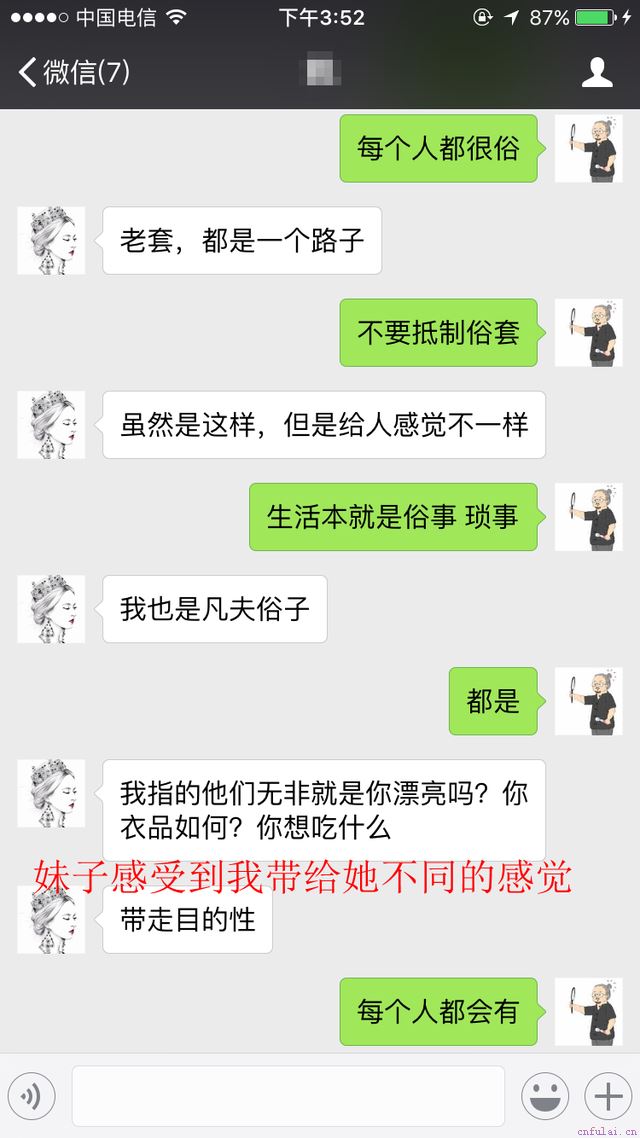Image resolution: width=640 pixels, height=1138 pixels.
Task: Open my avatar beside 每个人都很俗
Action: 589,149
